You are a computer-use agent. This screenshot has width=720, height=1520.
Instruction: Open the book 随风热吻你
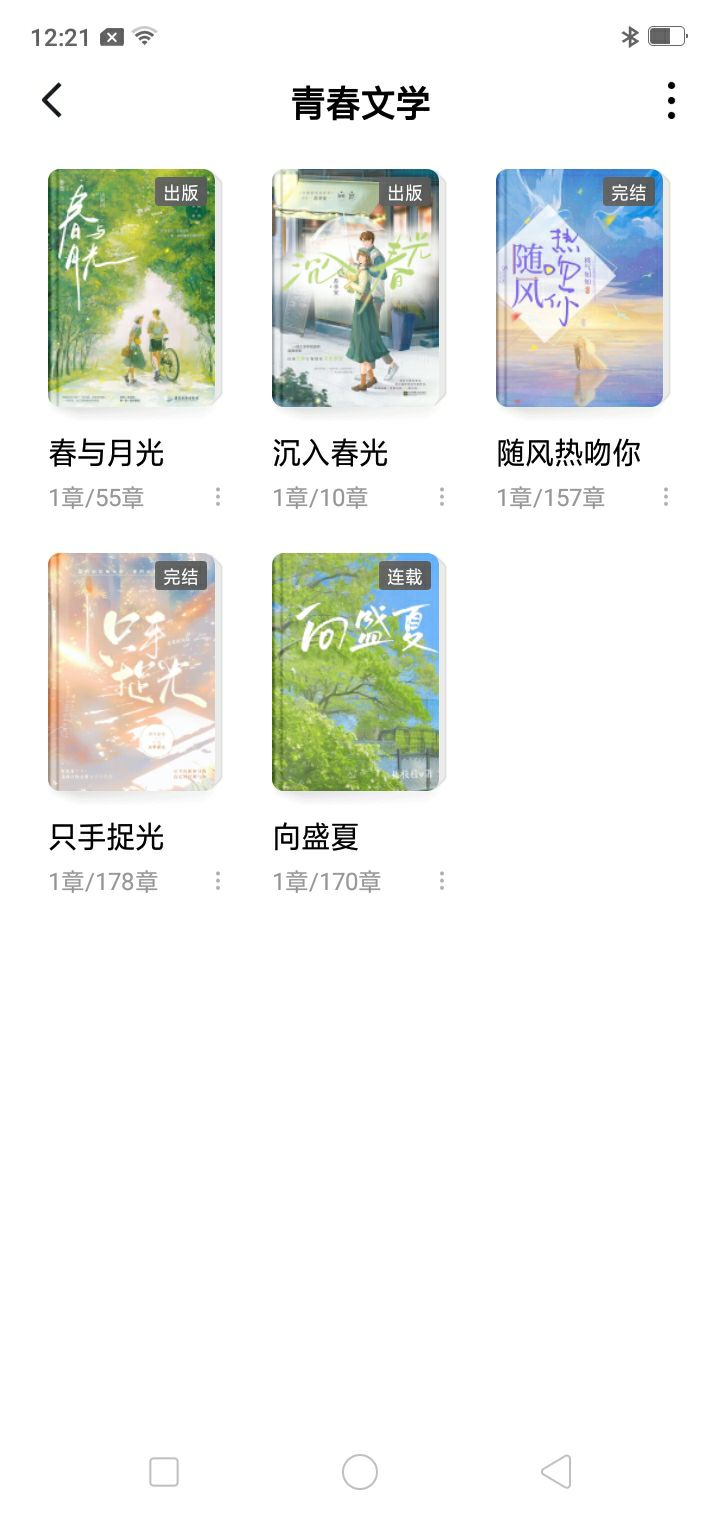tap(580, 288)
